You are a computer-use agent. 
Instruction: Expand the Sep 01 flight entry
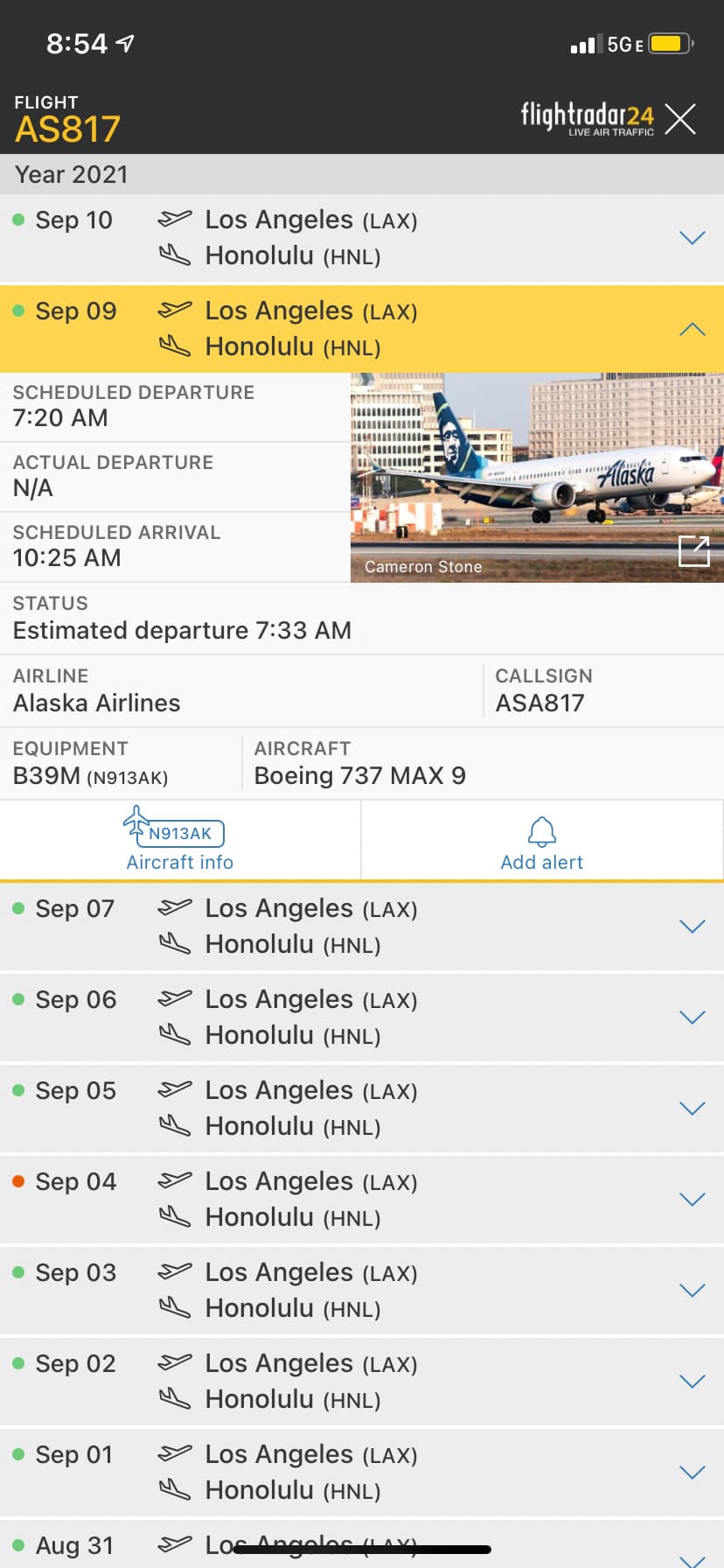pyautogui.click(x=692, y=1473)
